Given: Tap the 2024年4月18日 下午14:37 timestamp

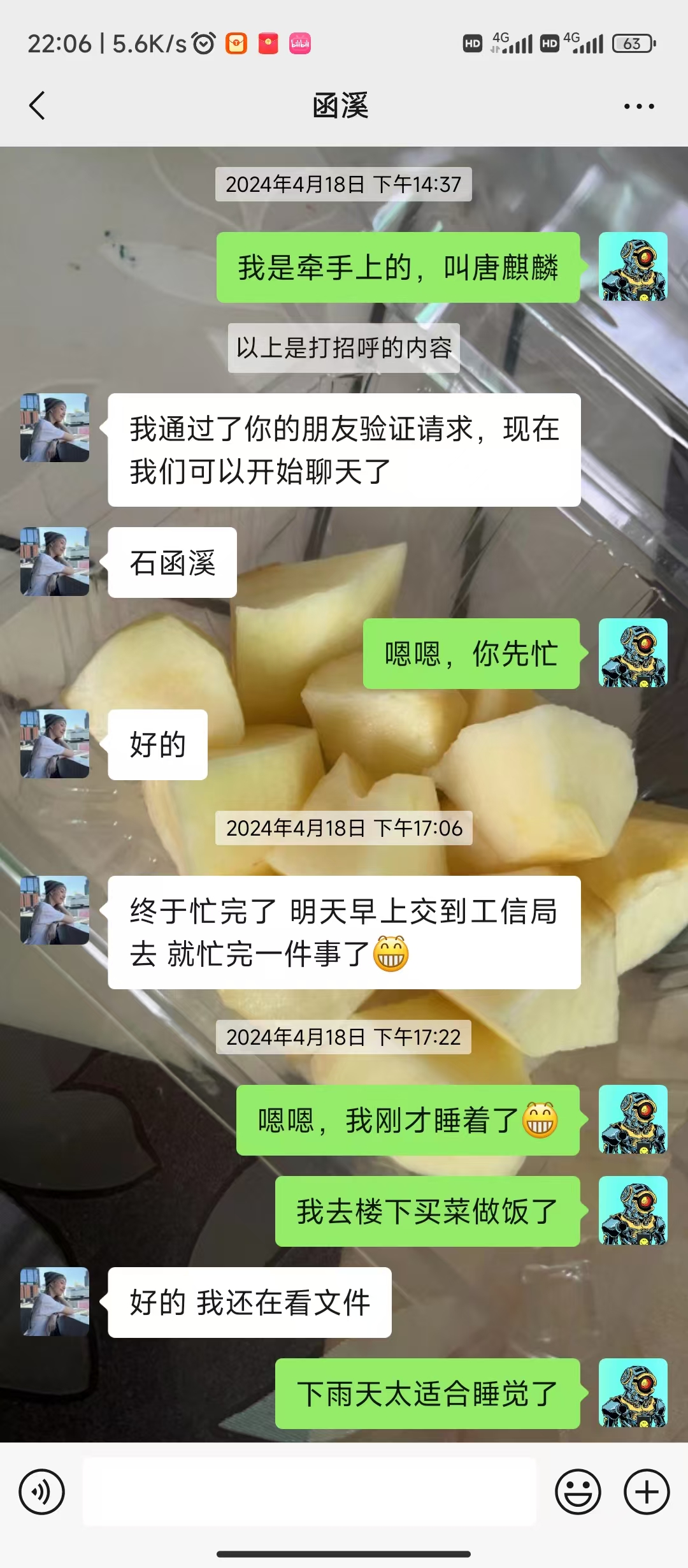Looking at the screenshot, I should coord(344,184).
